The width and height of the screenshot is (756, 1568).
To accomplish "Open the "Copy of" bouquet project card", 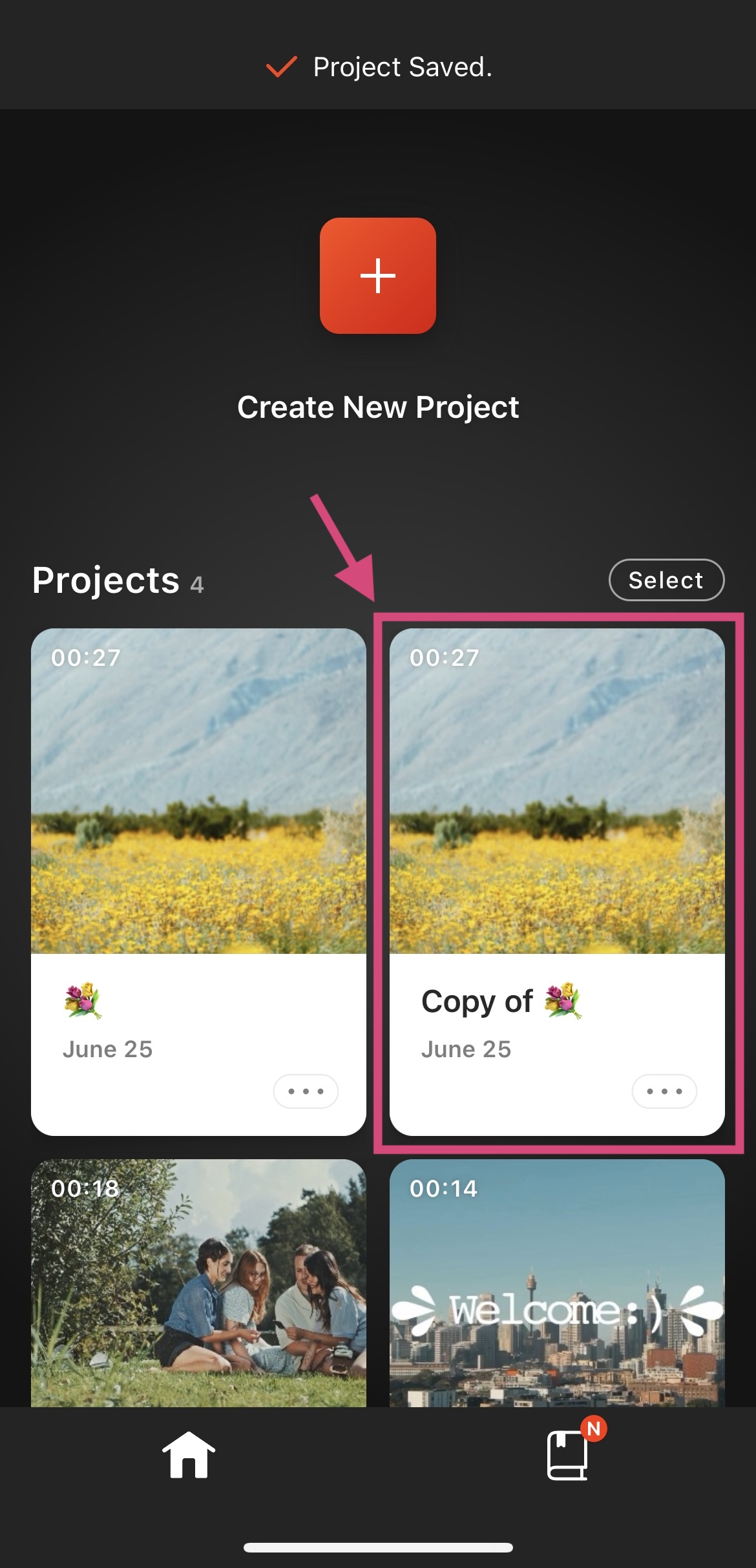I will click(x=557, y=882).
